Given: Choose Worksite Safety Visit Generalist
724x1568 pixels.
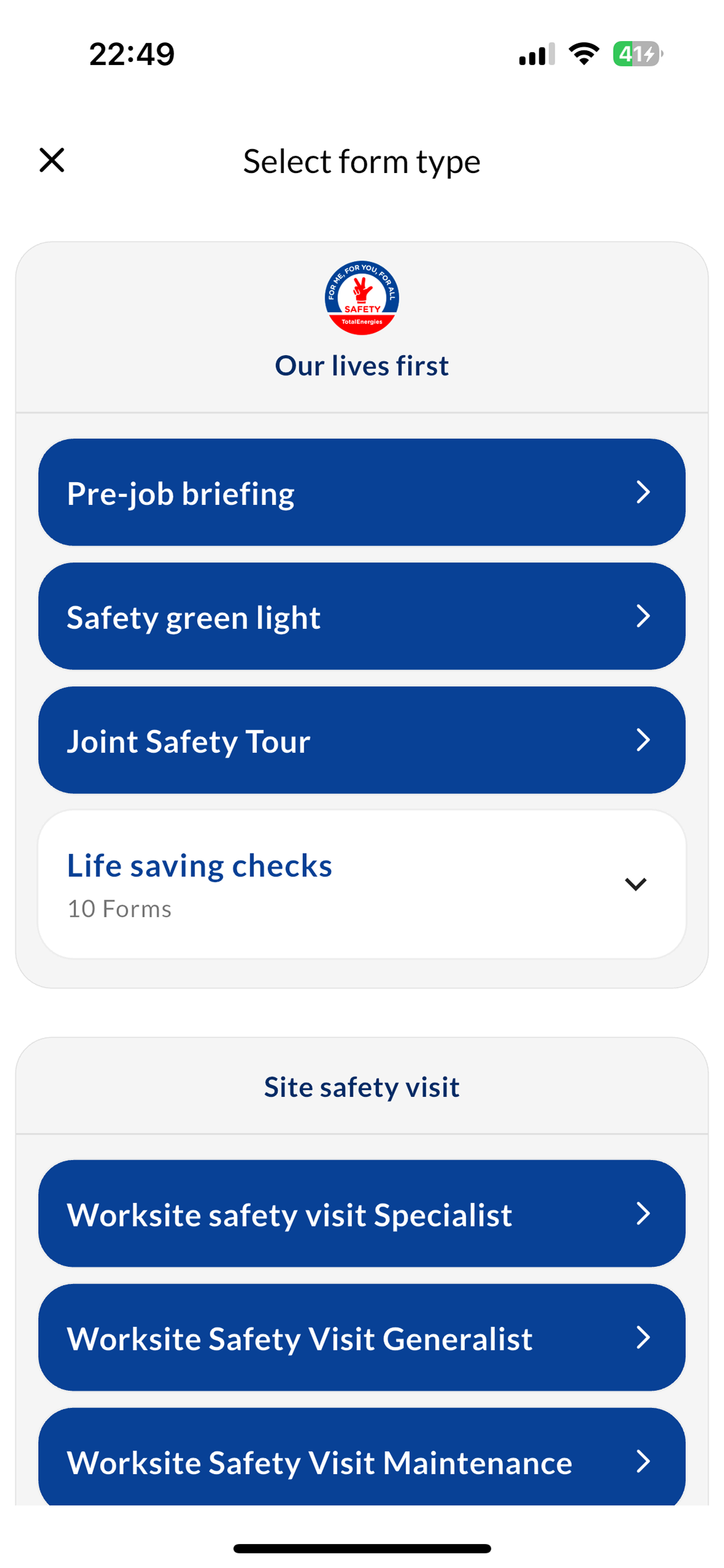Looking at the screenshot, I should (362, 1337).
